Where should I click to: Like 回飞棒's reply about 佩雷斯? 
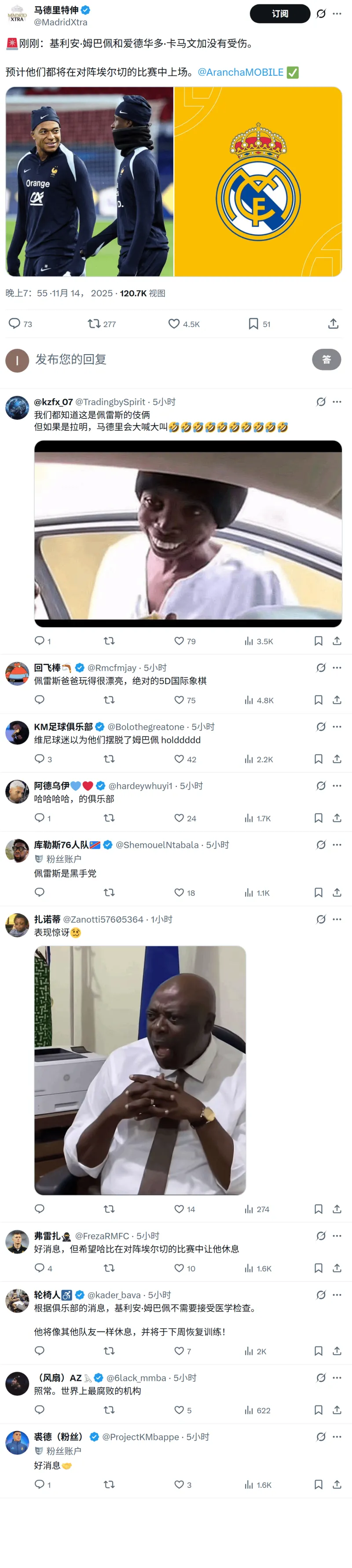[x=180, y=700]
